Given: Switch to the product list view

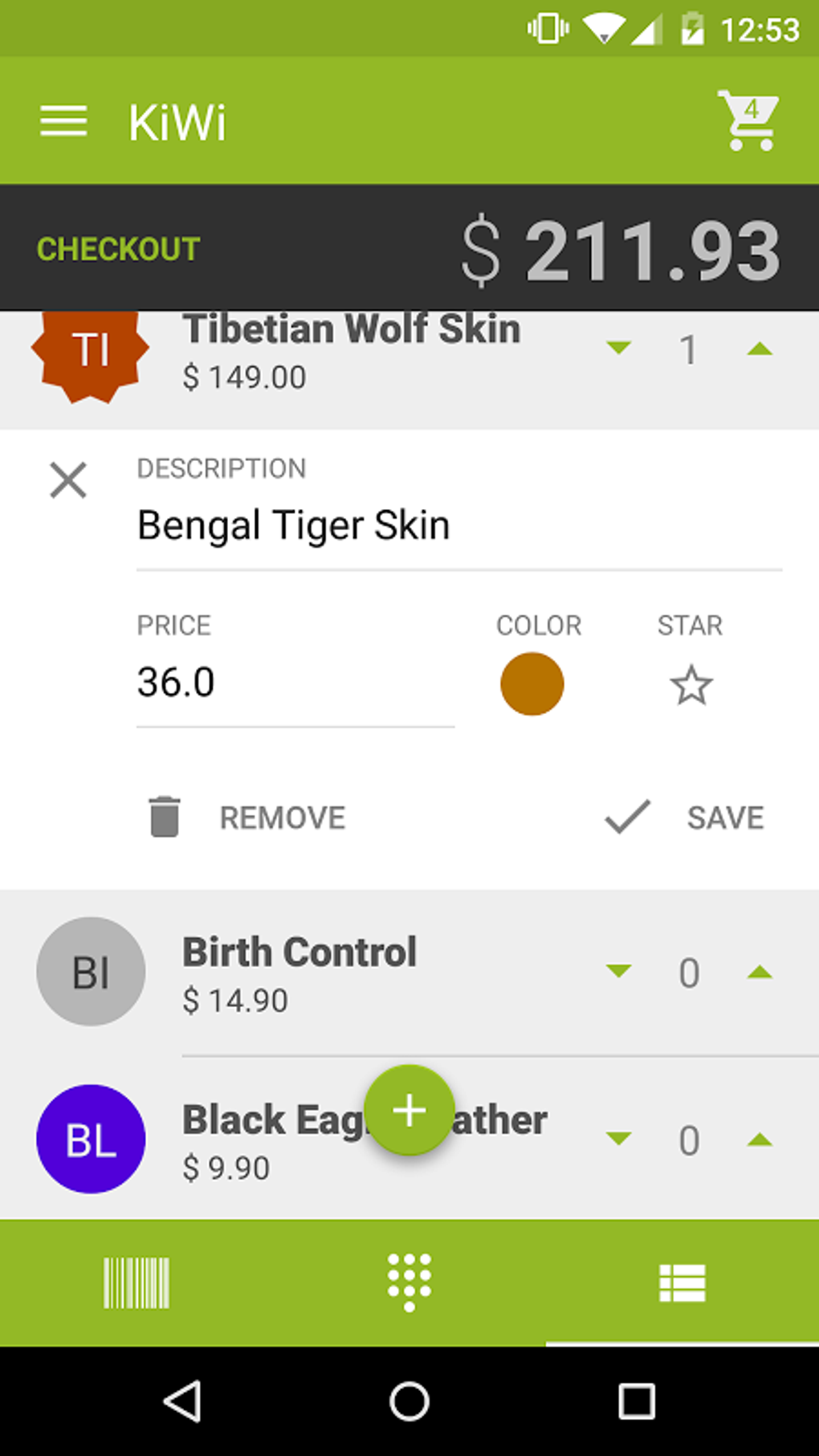Looking at the screenshot, I should point(681,1283).
